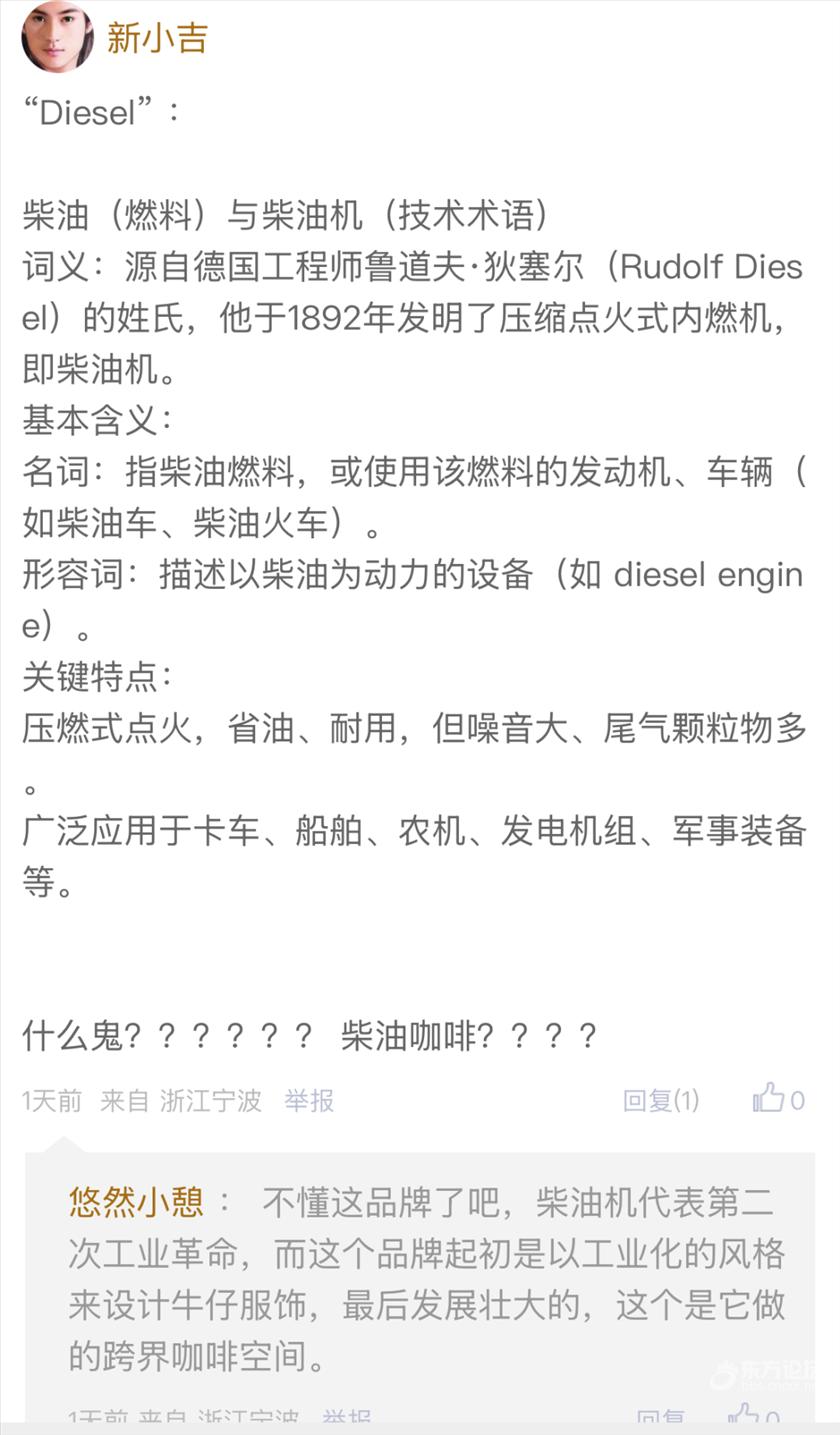Report 新小吉's post via 举报
The width and height of the screenshot is (840, 1435).
[x=309, y=1101]
